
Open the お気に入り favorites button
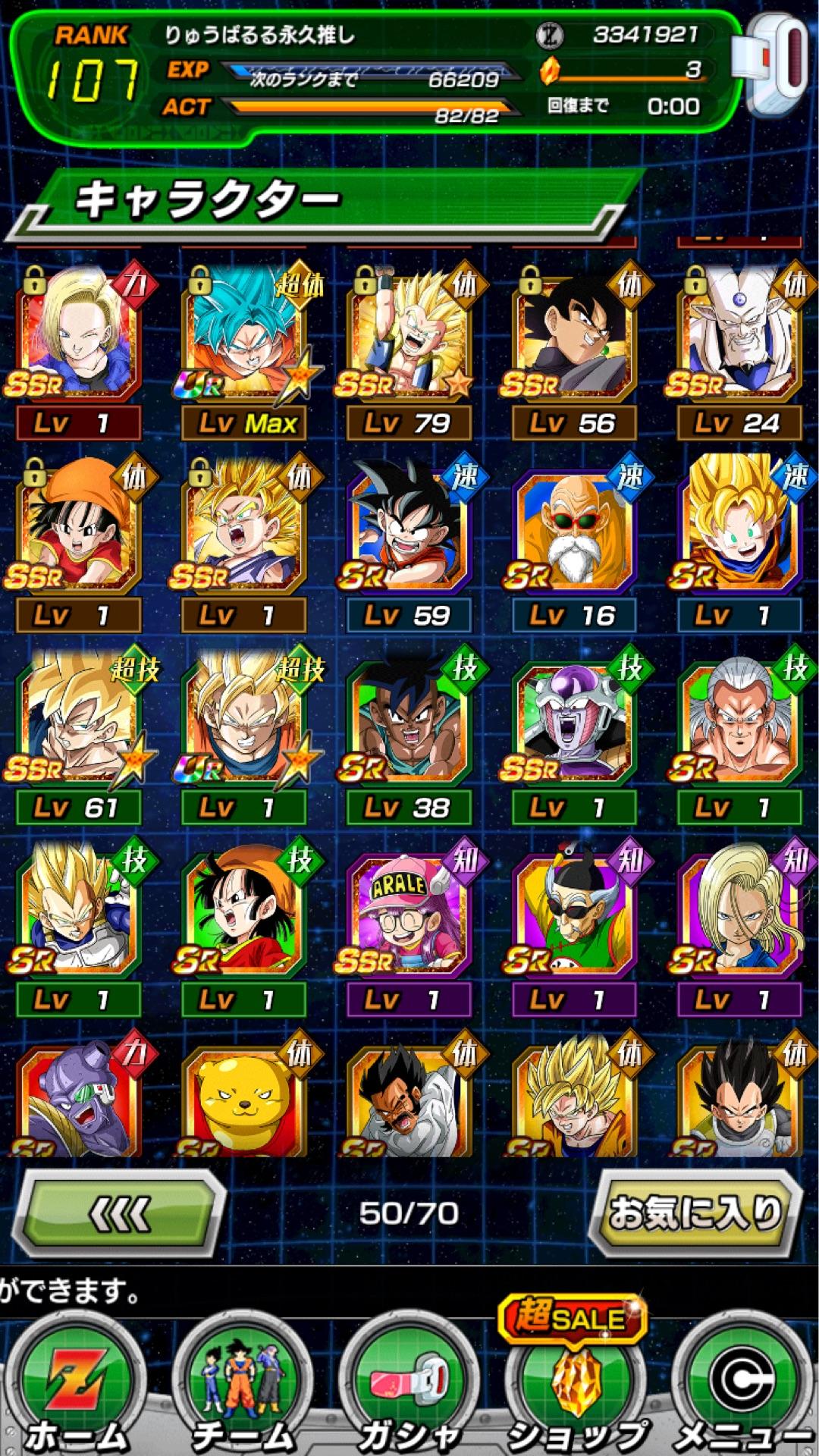coord(695,1212)
